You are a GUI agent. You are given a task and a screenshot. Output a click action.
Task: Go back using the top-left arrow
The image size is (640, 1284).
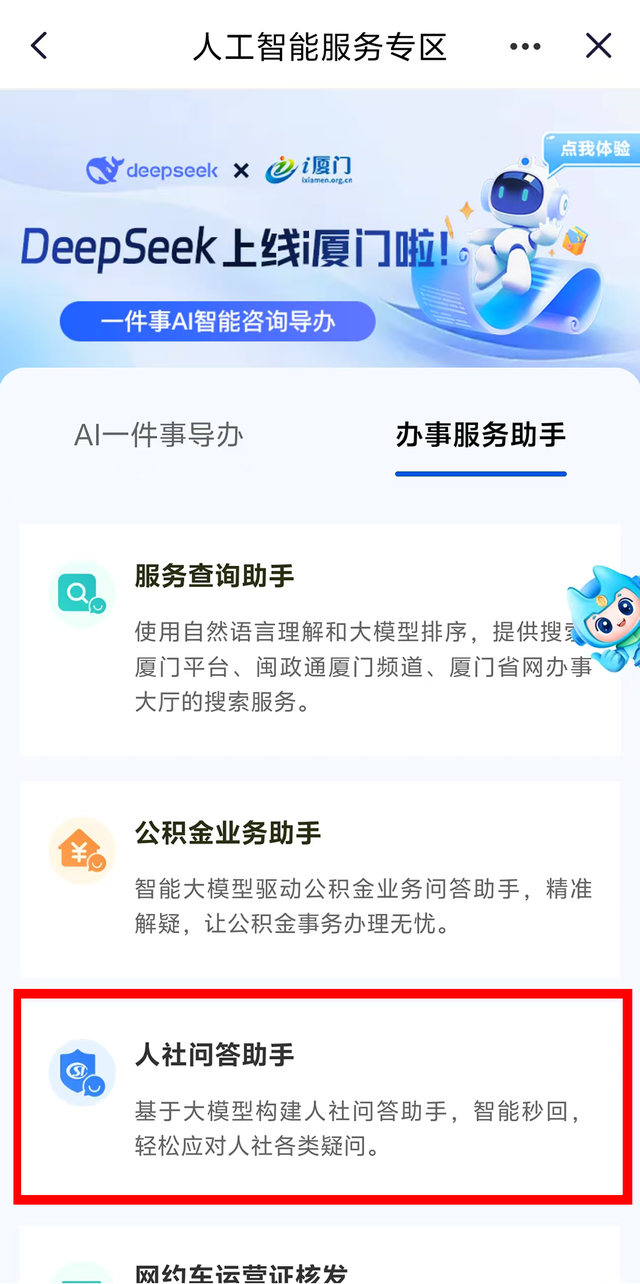[x=39, y=46]
